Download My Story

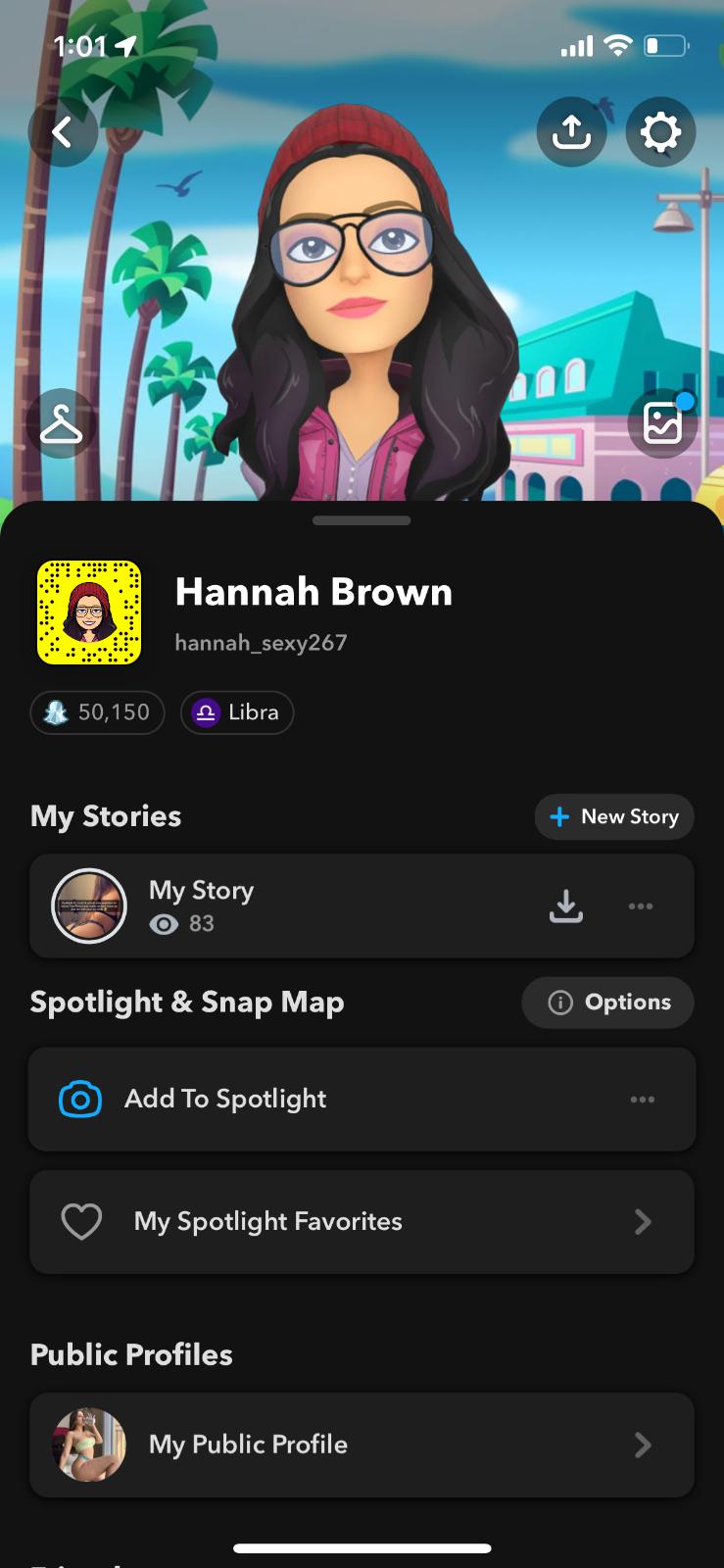565,906
